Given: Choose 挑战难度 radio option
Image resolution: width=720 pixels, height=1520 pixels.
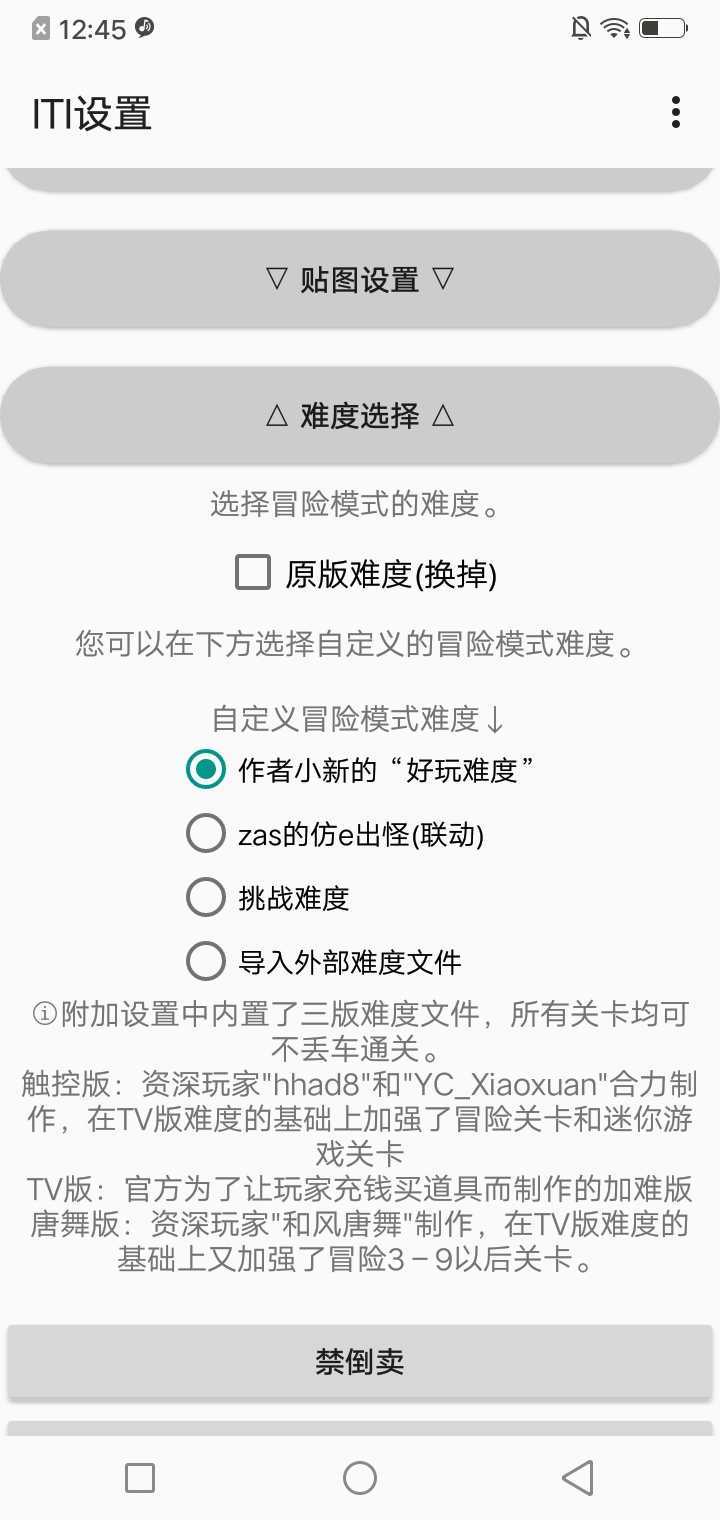Looking at the screenshot, I should click(x=206, y=897).
